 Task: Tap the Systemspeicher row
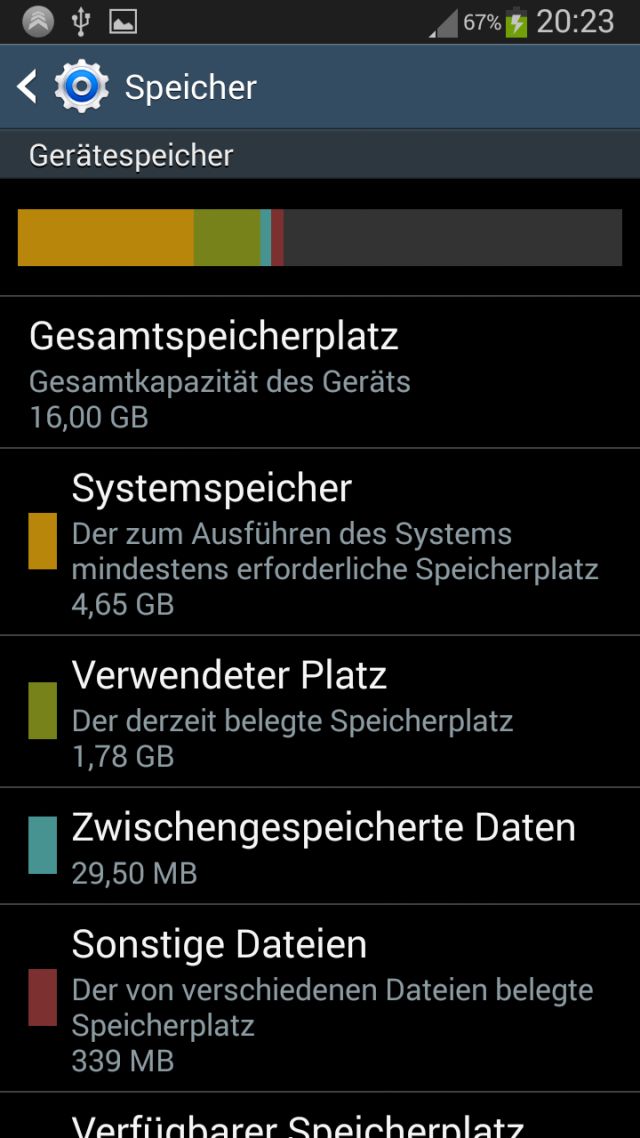coord(320,541)
